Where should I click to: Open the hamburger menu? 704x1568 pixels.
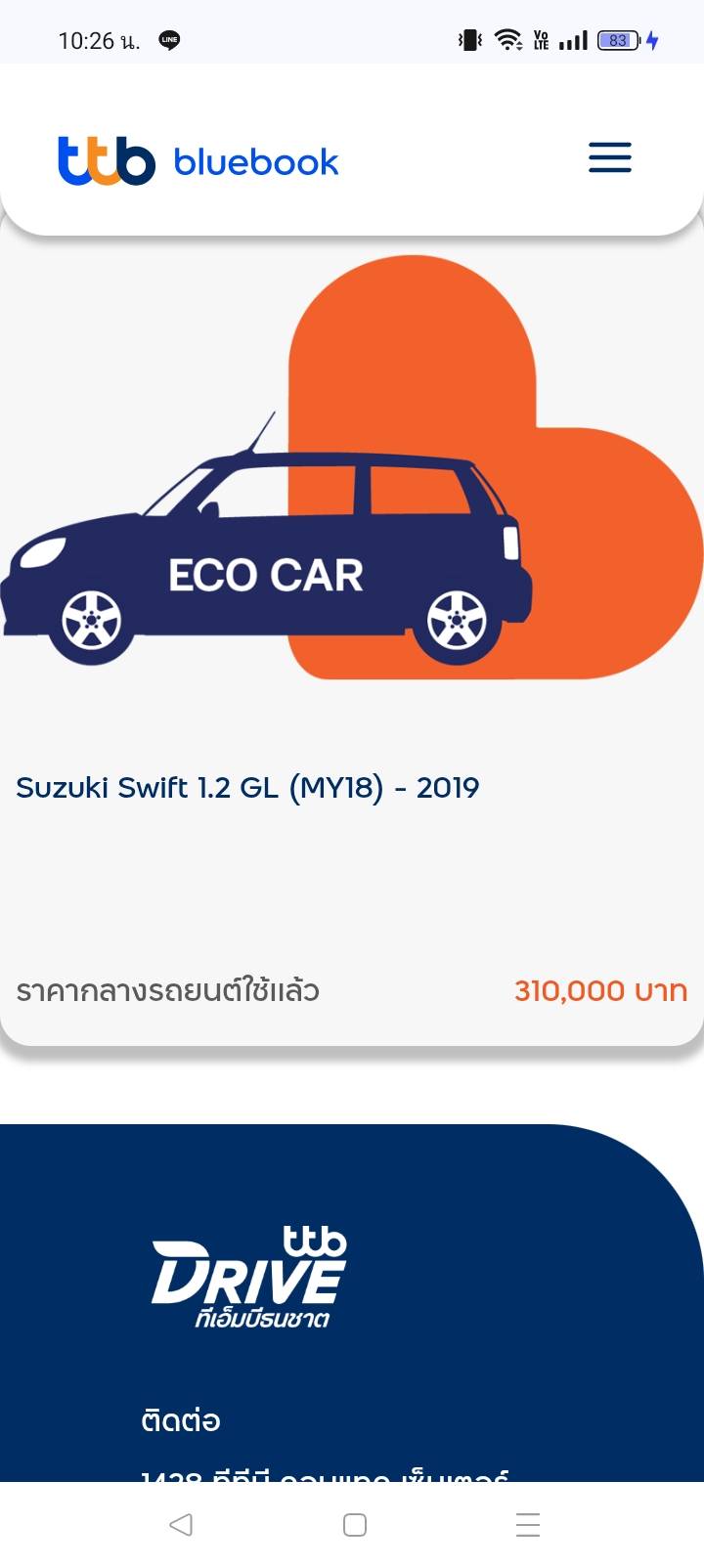[x=610, y=157]
